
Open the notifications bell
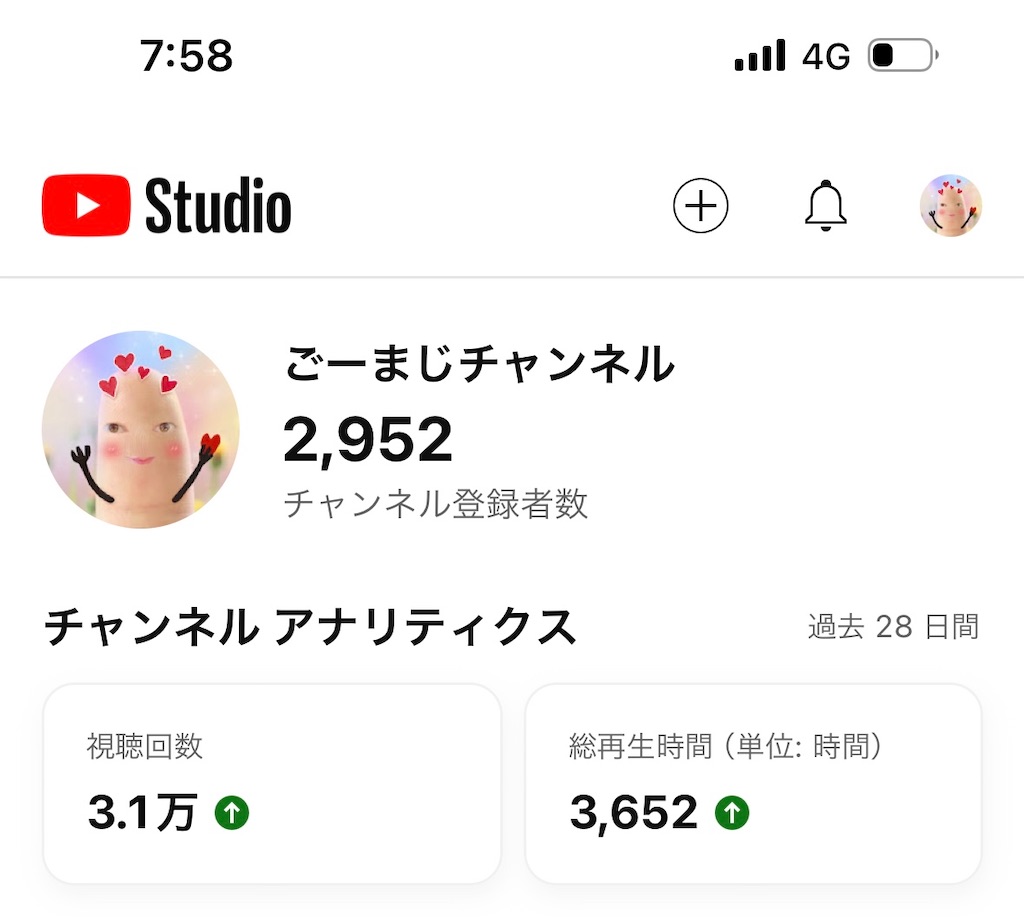tap(826, 206)
